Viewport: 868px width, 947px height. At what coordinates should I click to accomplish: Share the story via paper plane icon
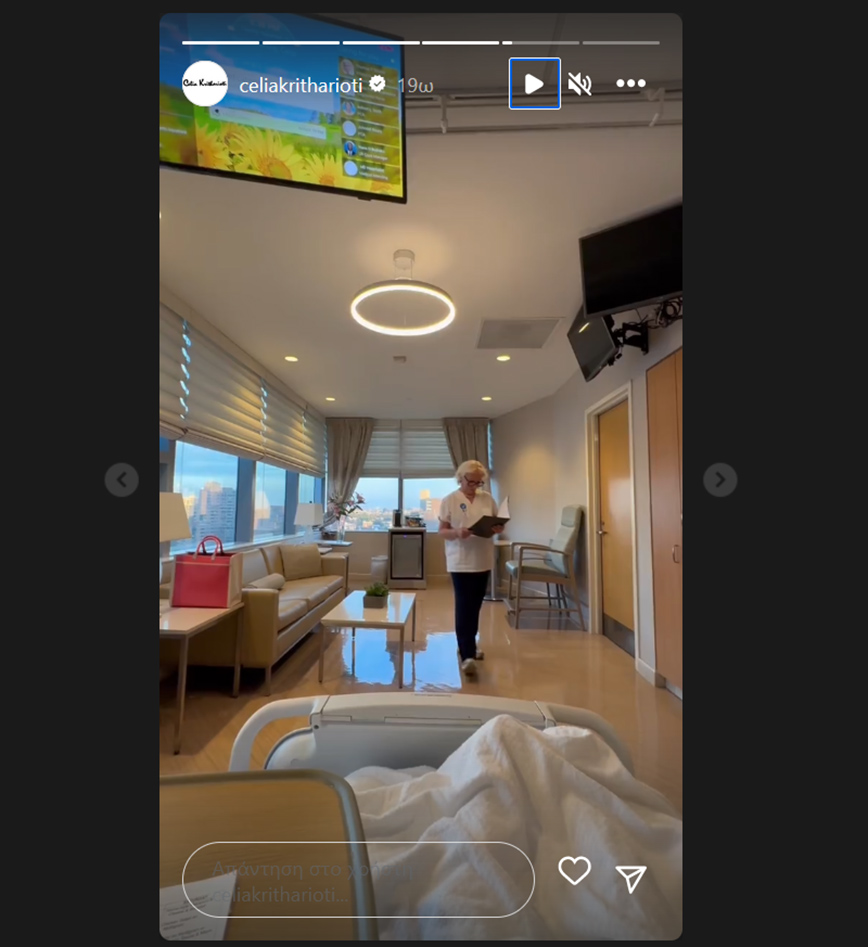(631, 879)
